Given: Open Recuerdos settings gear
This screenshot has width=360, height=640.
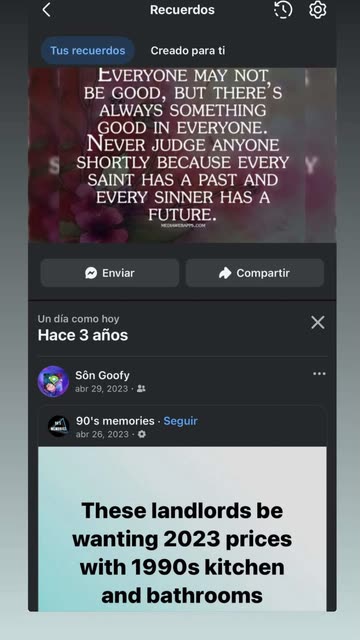Looking at the screenshot, I should point(318,9).
